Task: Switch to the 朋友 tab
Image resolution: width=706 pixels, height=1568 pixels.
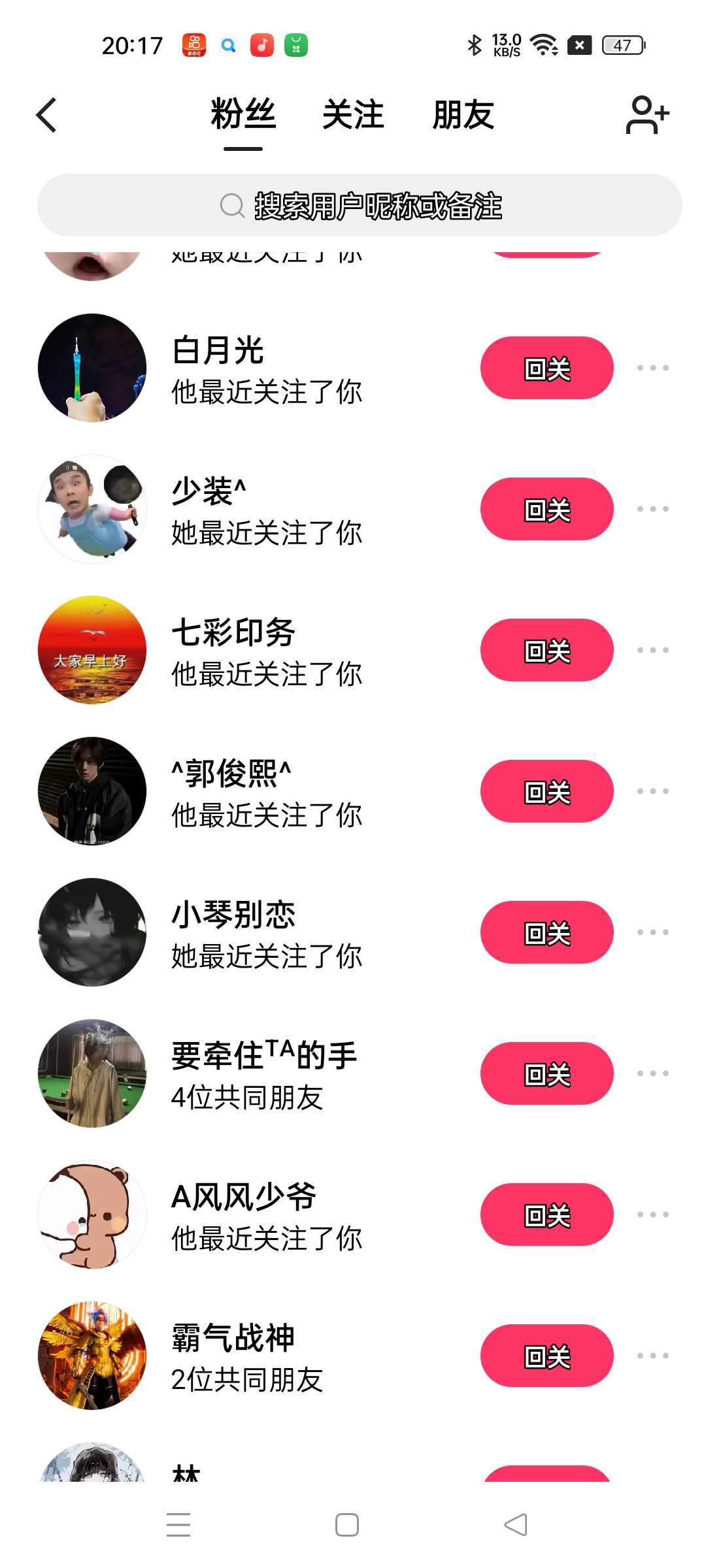Action: [x=463, y=115]
